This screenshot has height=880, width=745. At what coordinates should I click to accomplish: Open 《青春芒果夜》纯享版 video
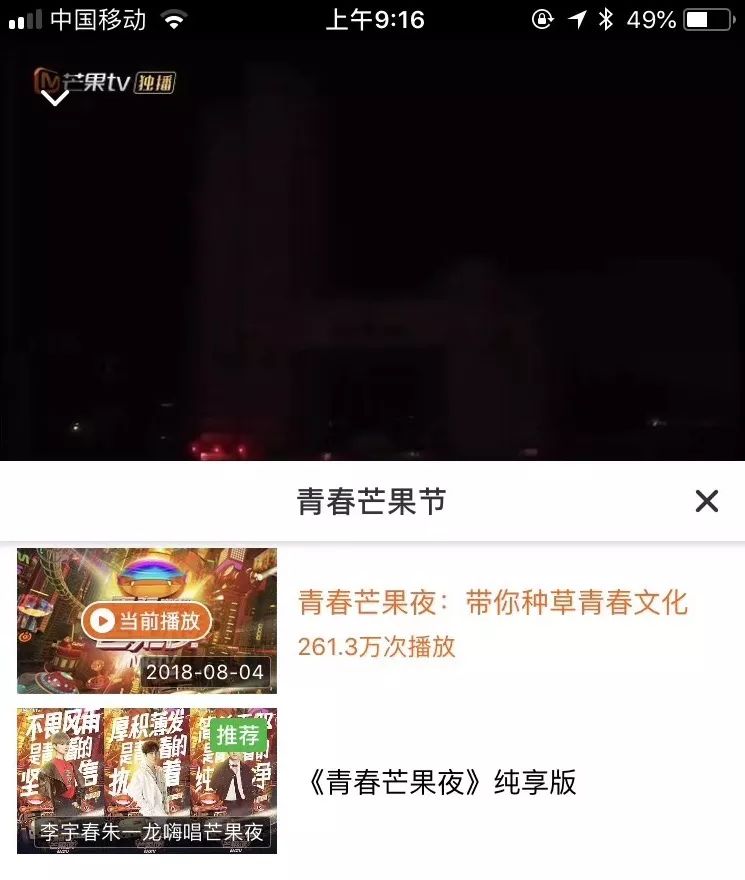(x=440, y=782)
